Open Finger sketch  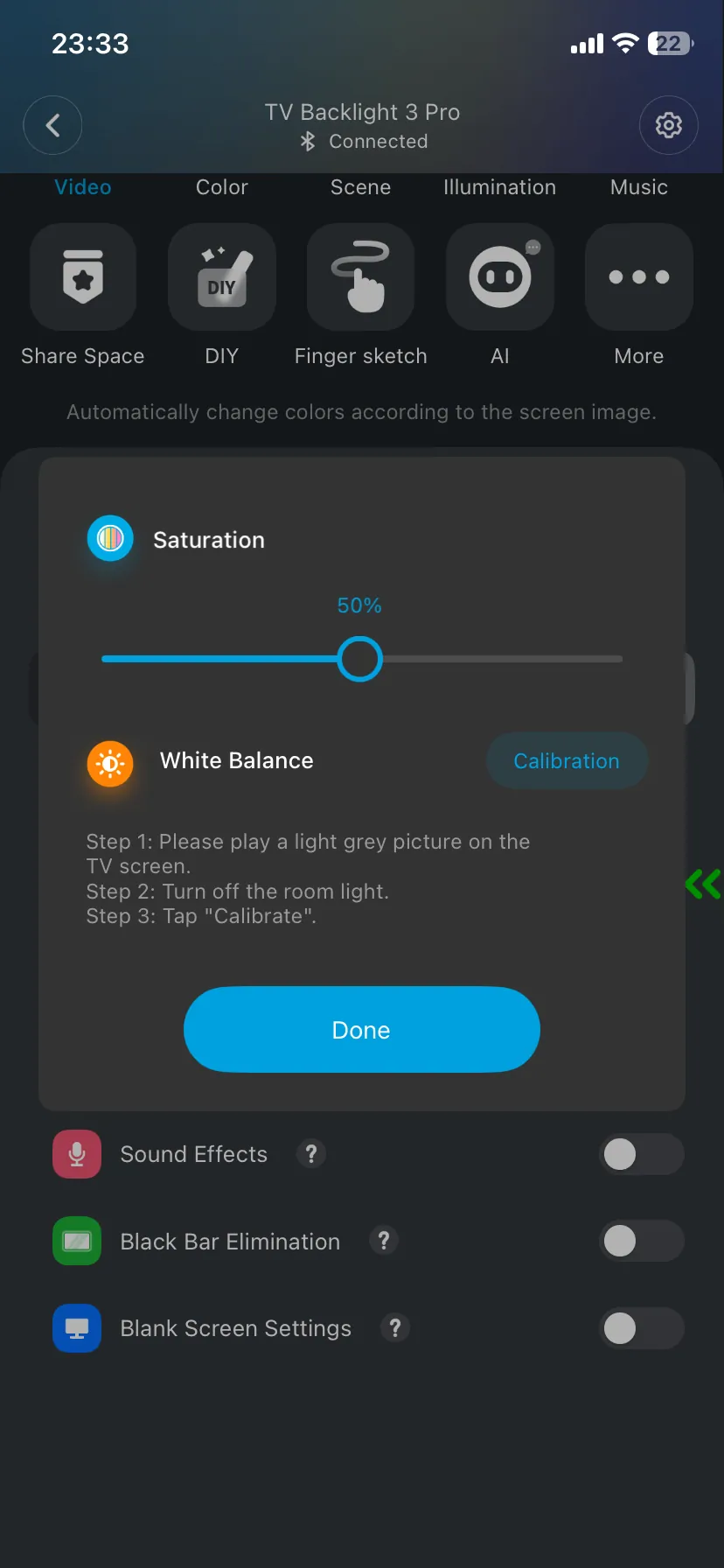pyautogui.click(x=360, y=277)
